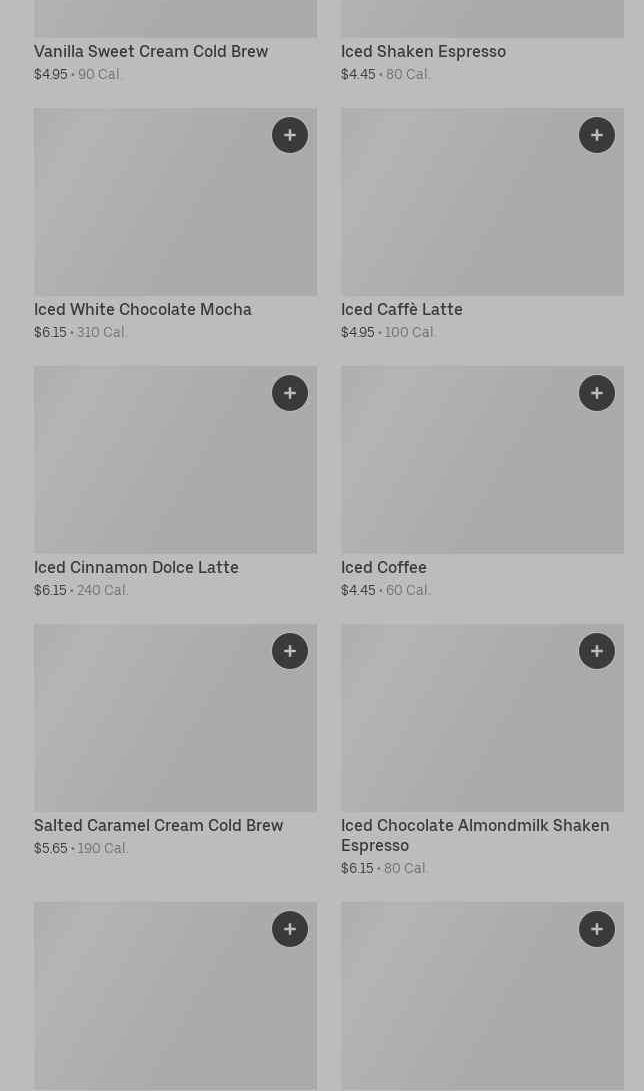644x1091 pixels.
Task: Add Iced Cinnamon Dolce Latte to cart
Action: [x=290, y=393]
